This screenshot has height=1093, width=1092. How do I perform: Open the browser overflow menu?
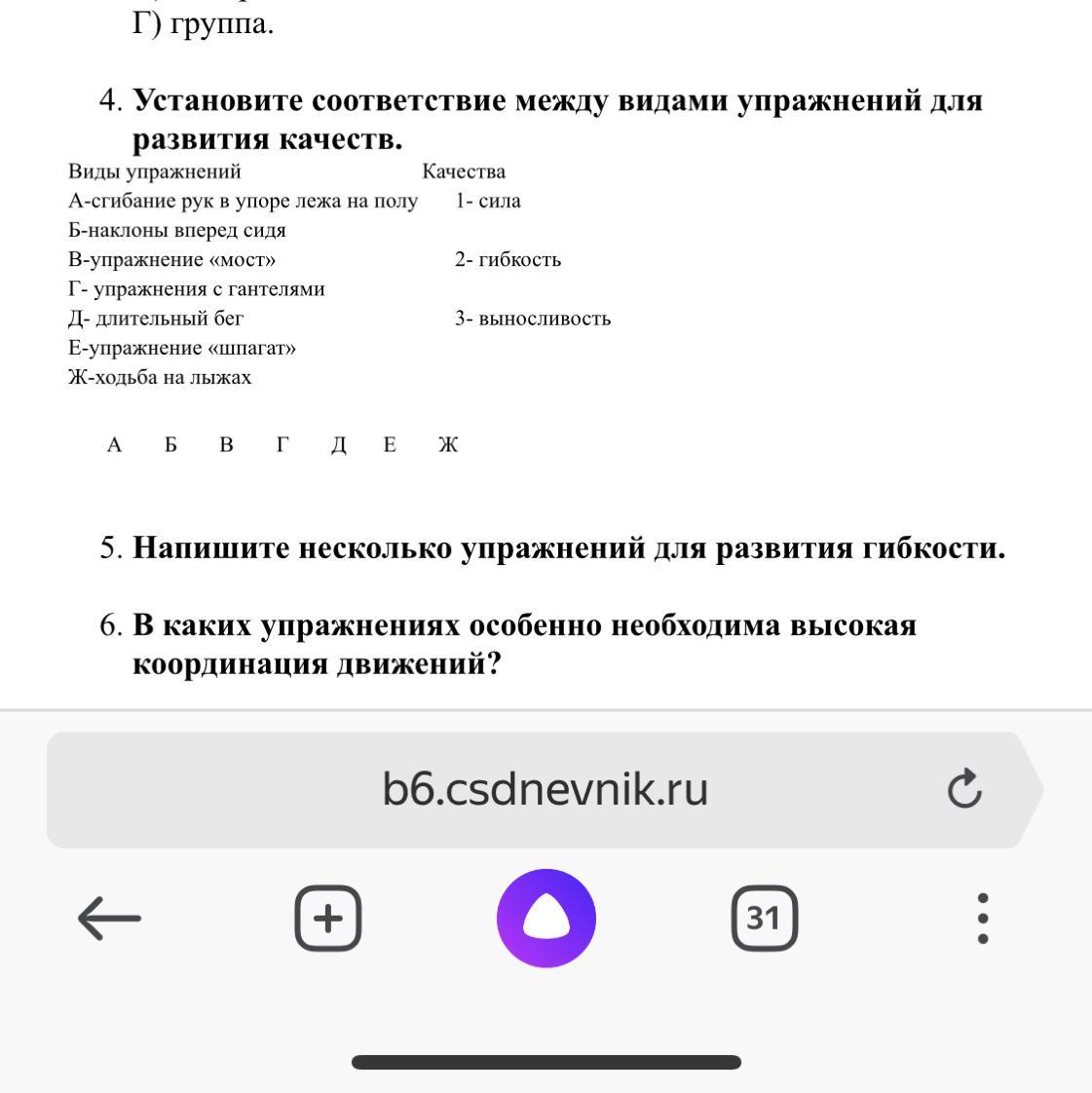983,918
